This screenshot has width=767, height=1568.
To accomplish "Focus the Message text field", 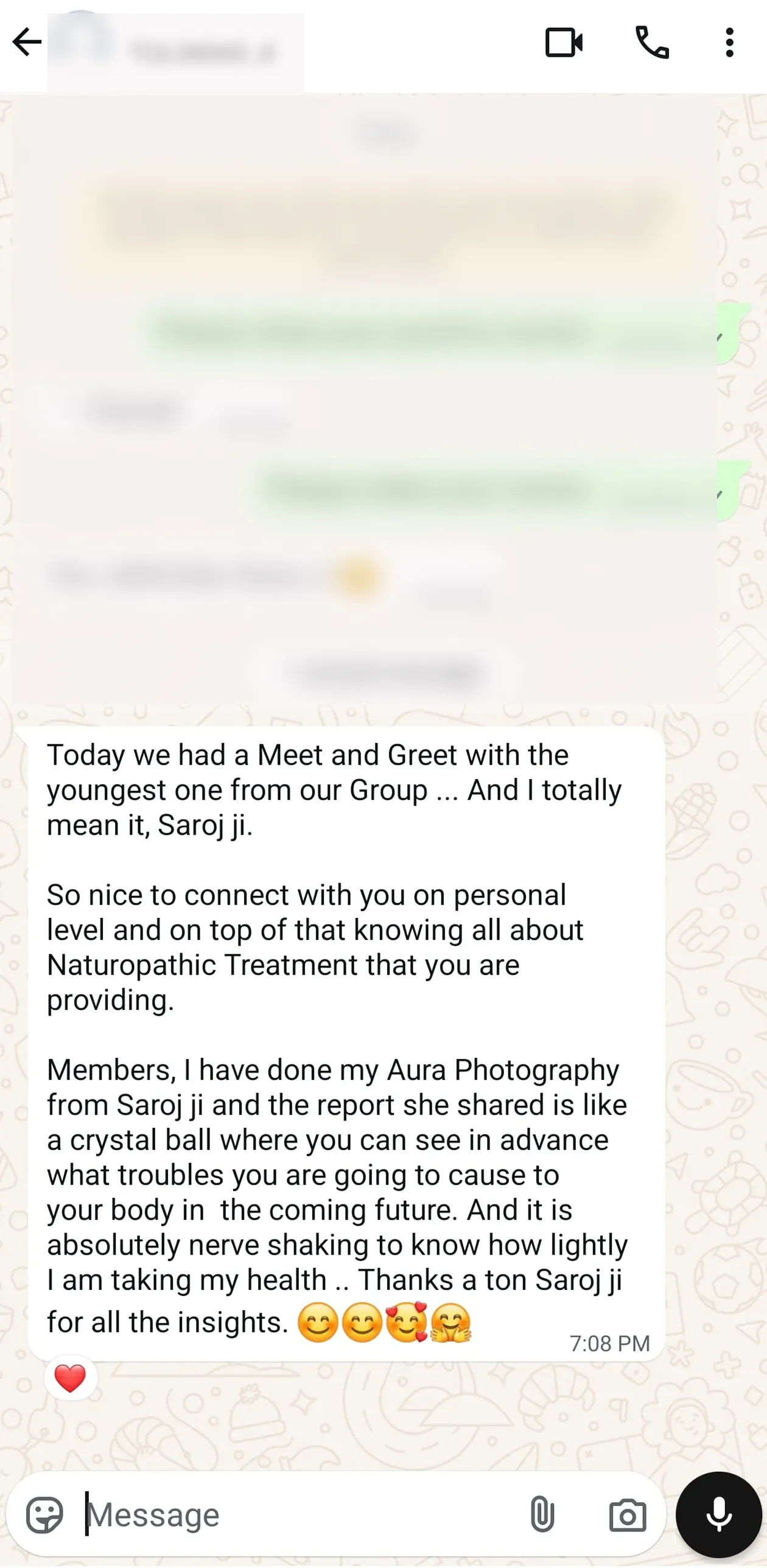I will coord(298,1514).
